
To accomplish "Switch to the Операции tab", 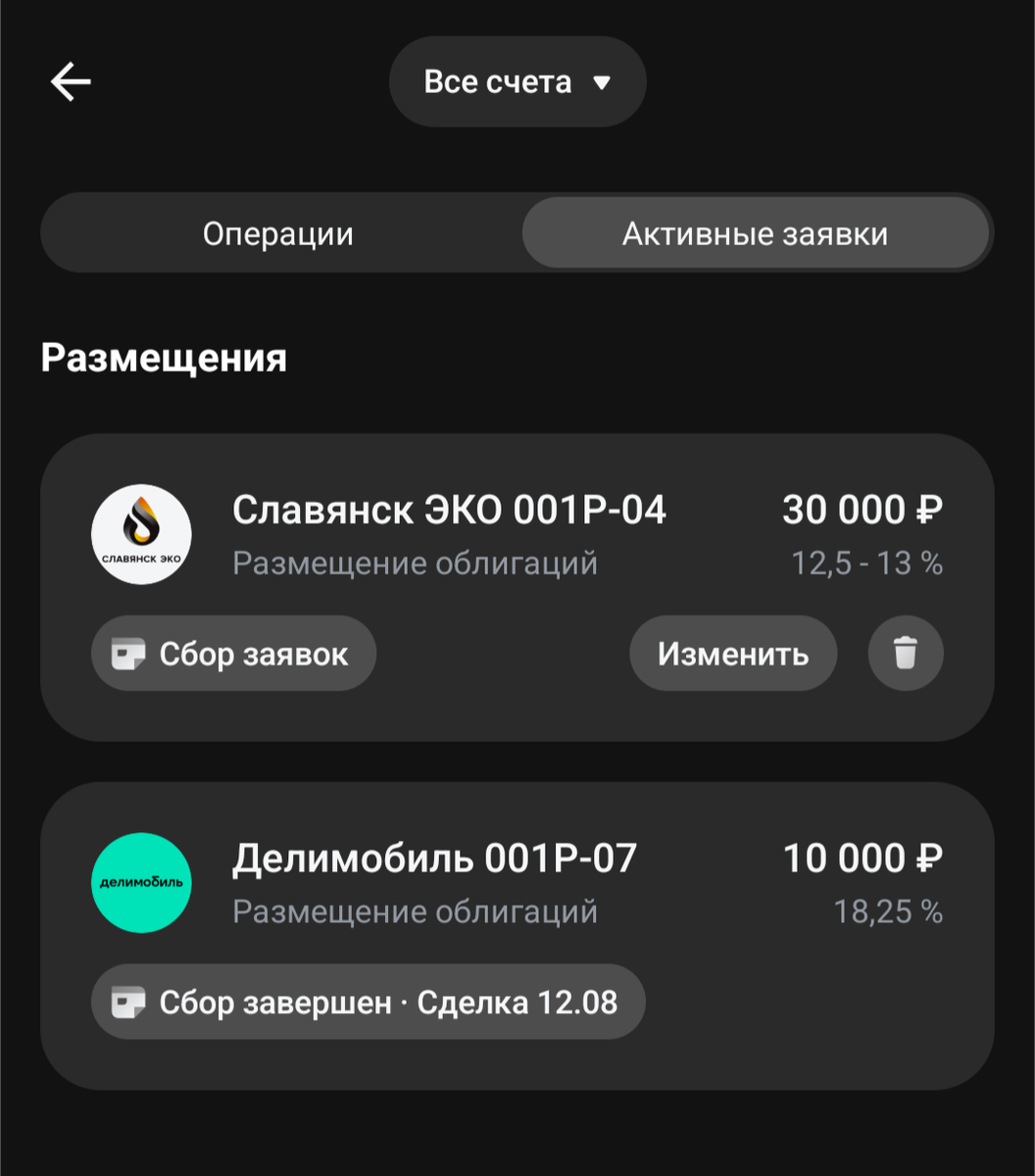I will pos(278,233).
